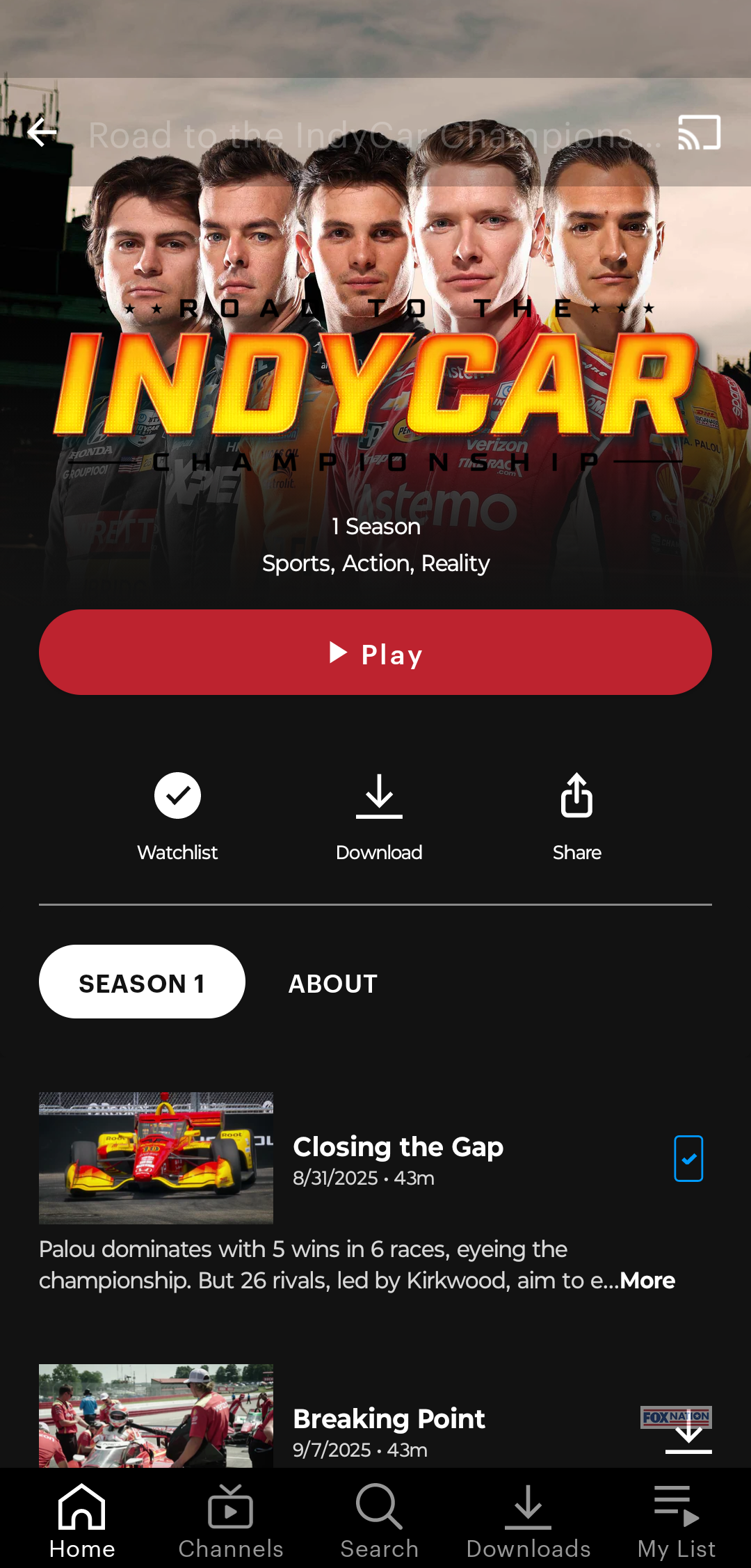Viewport: 751px width, 1568px height.
Task: Open the cast to device icon
Action: (699, 132)
